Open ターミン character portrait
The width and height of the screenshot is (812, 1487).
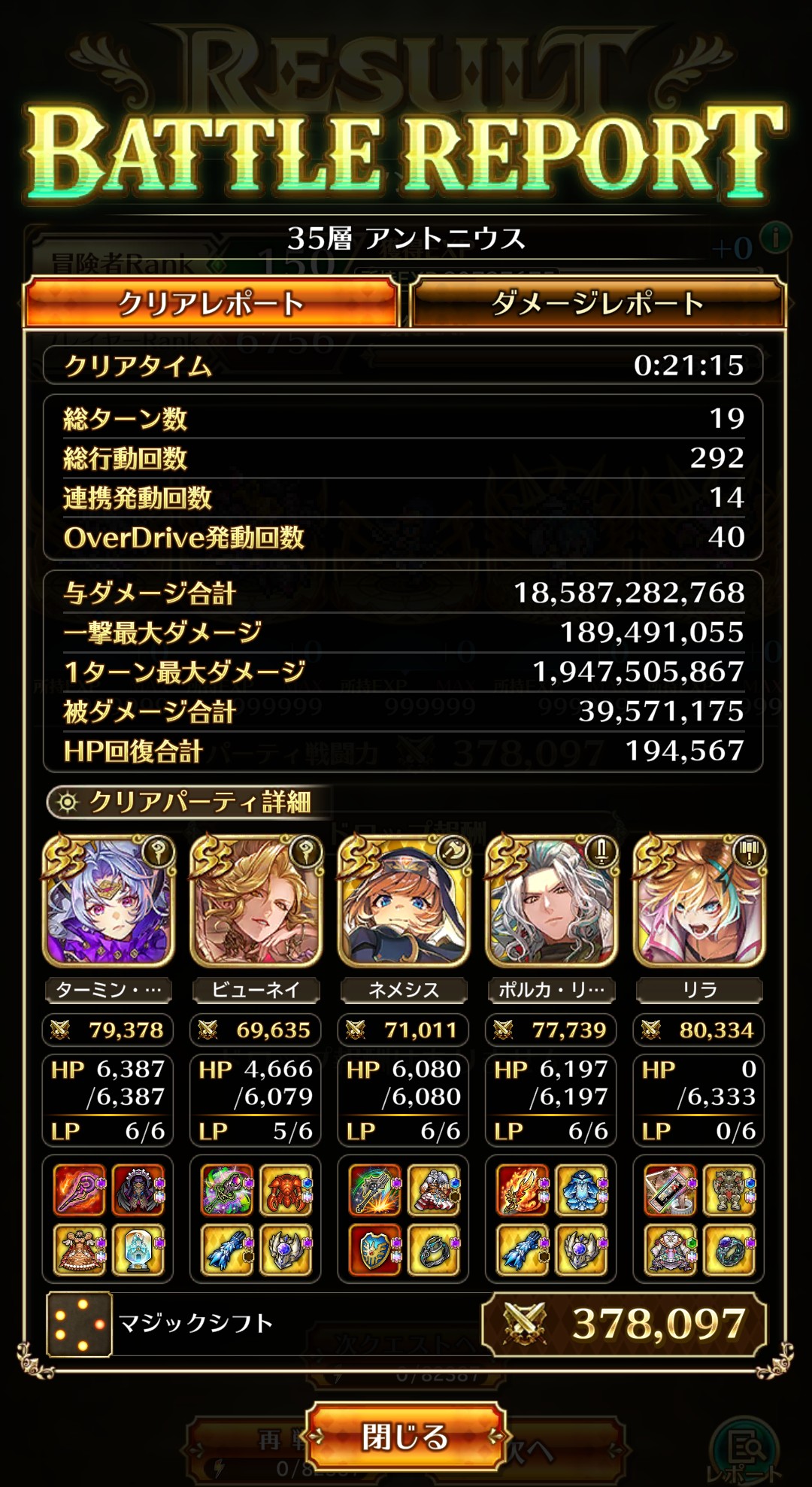point(108,901)
